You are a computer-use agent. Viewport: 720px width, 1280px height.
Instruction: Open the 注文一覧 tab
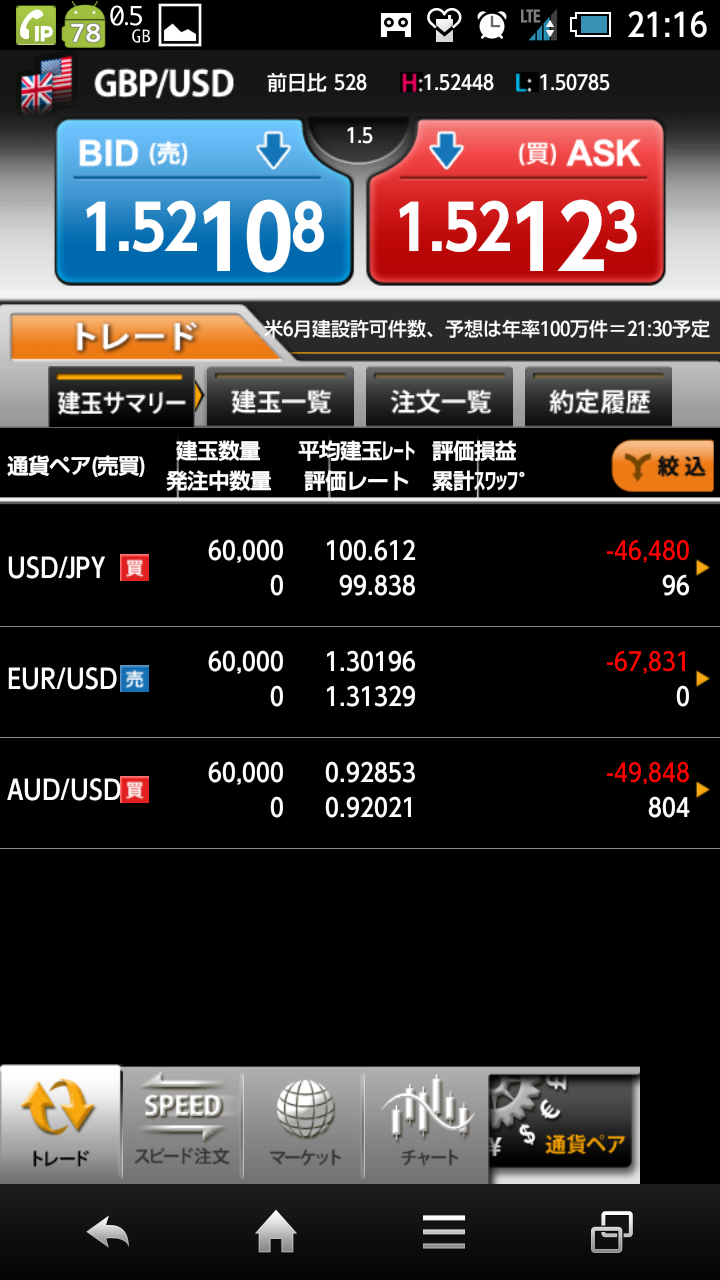pos(440,401)
